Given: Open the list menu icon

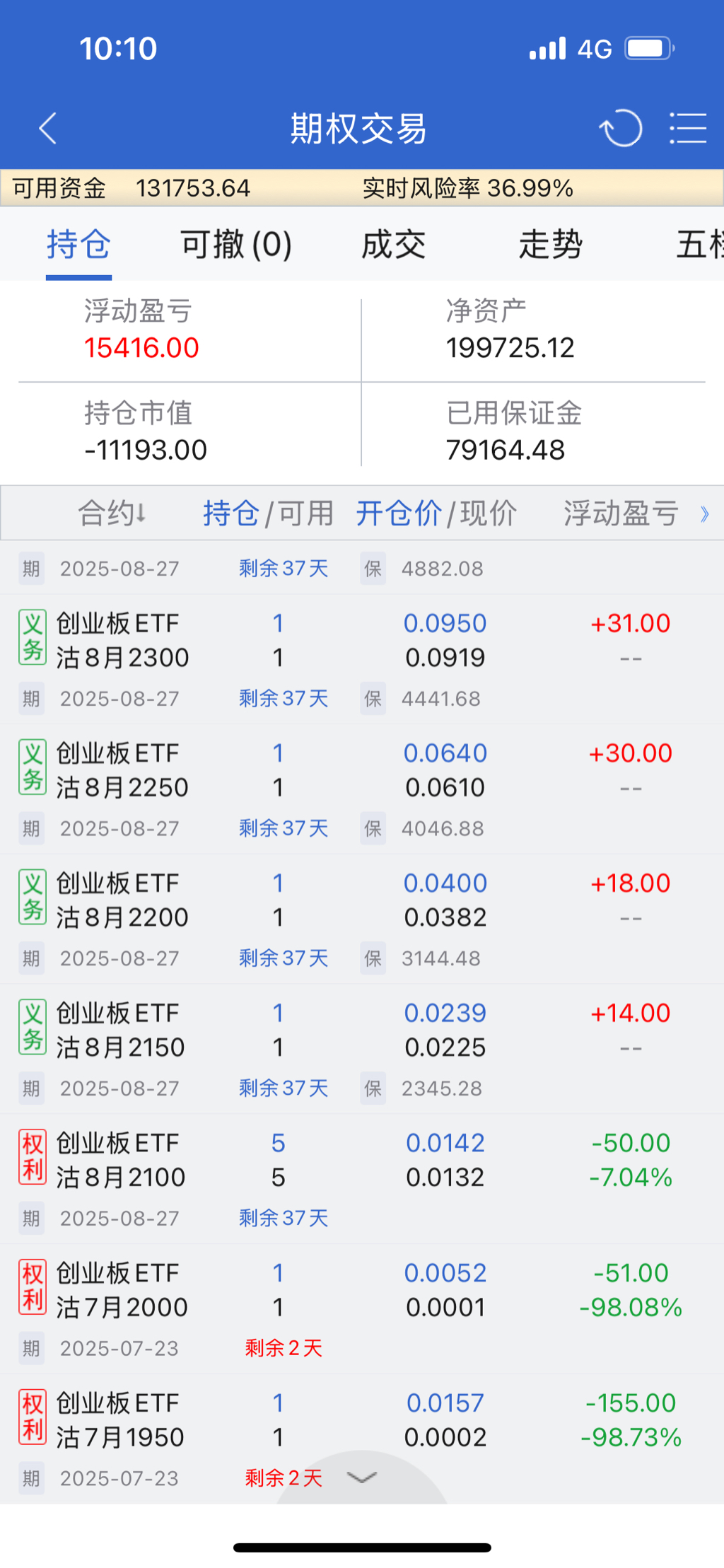Looking at the screenshot, I should pyautogui.click(x=687, y=129).
